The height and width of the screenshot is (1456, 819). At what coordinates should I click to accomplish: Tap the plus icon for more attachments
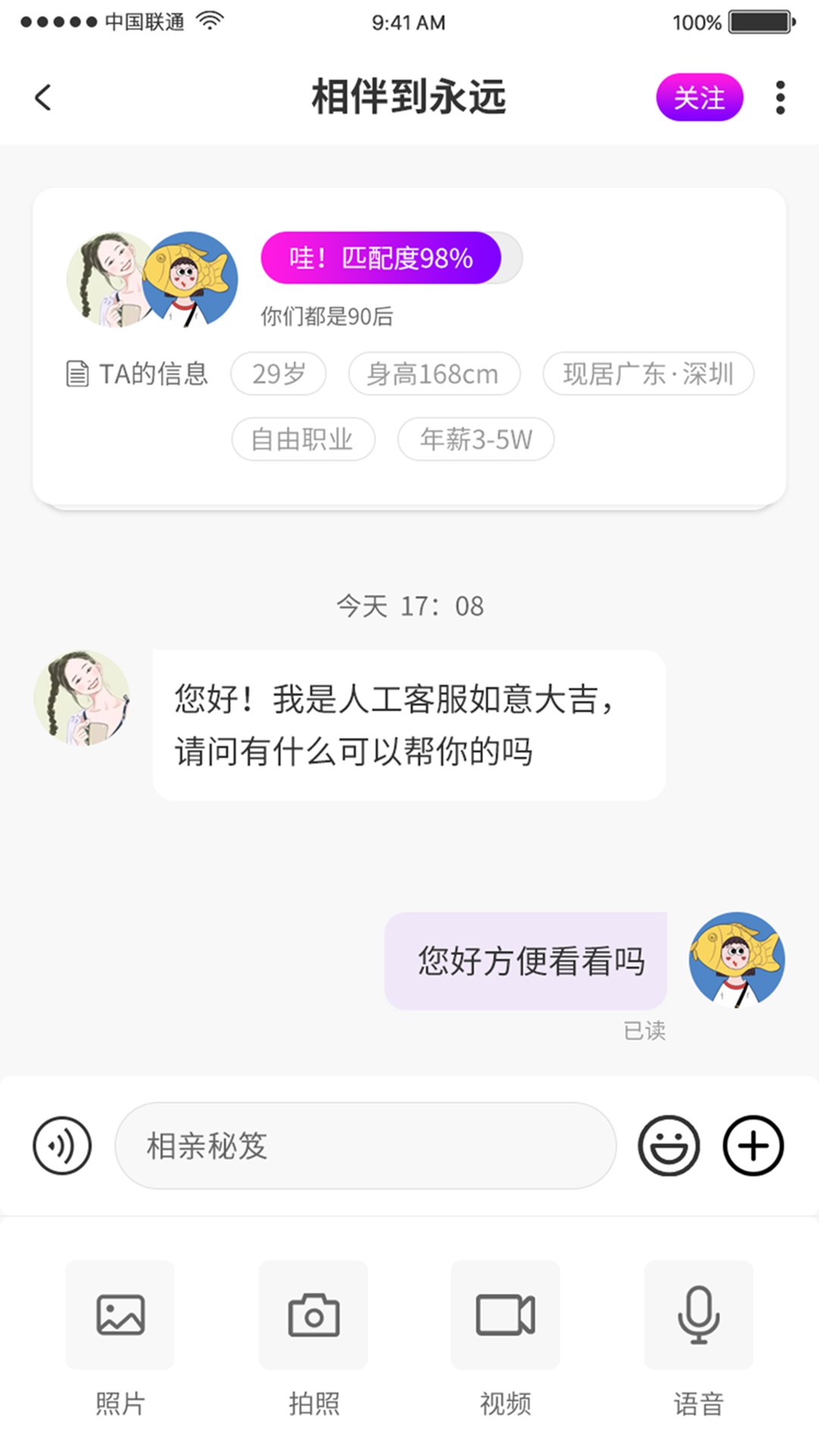pos(752,1146)
